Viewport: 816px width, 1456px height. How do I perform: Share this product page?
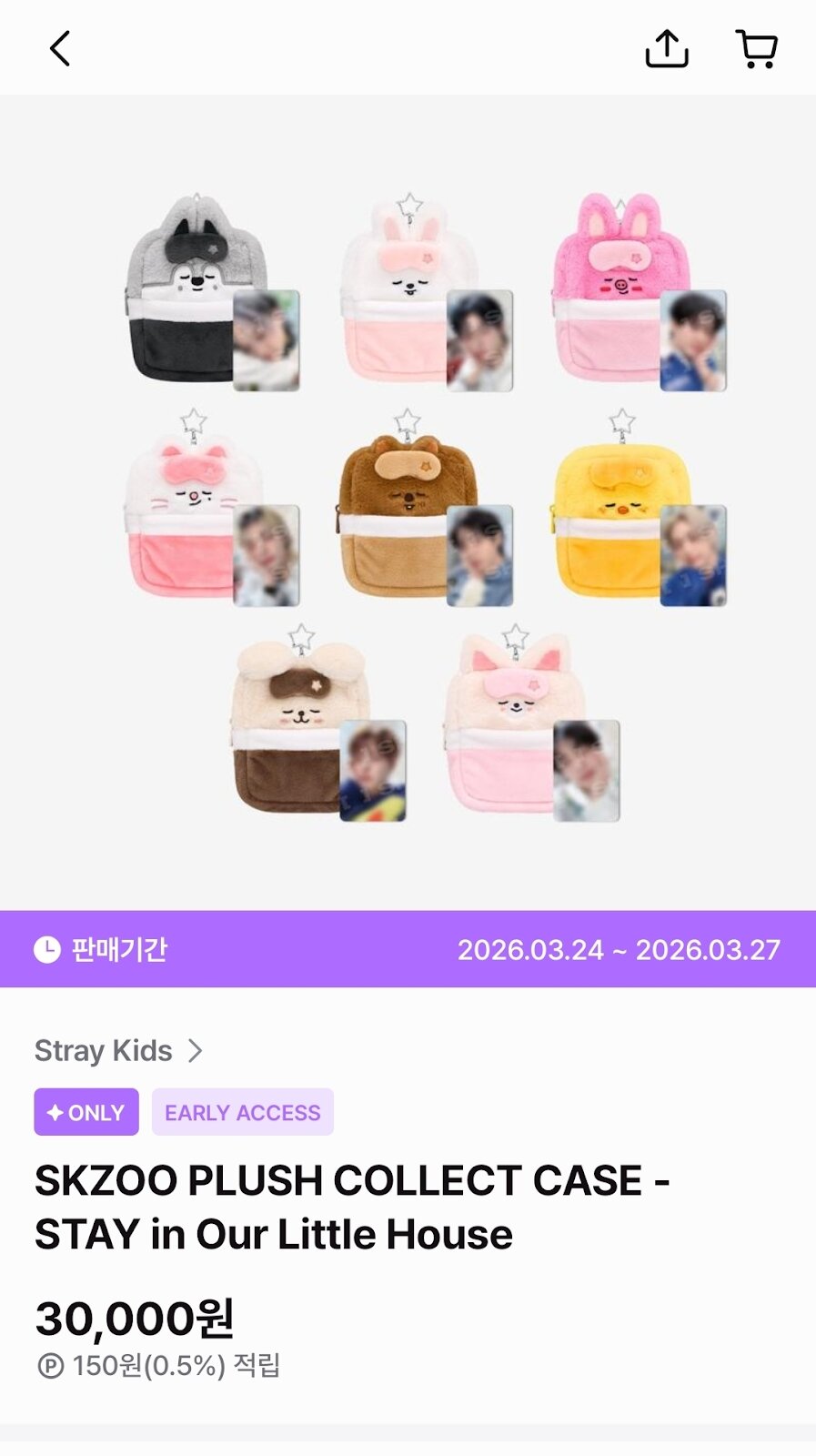click(667, 49)
